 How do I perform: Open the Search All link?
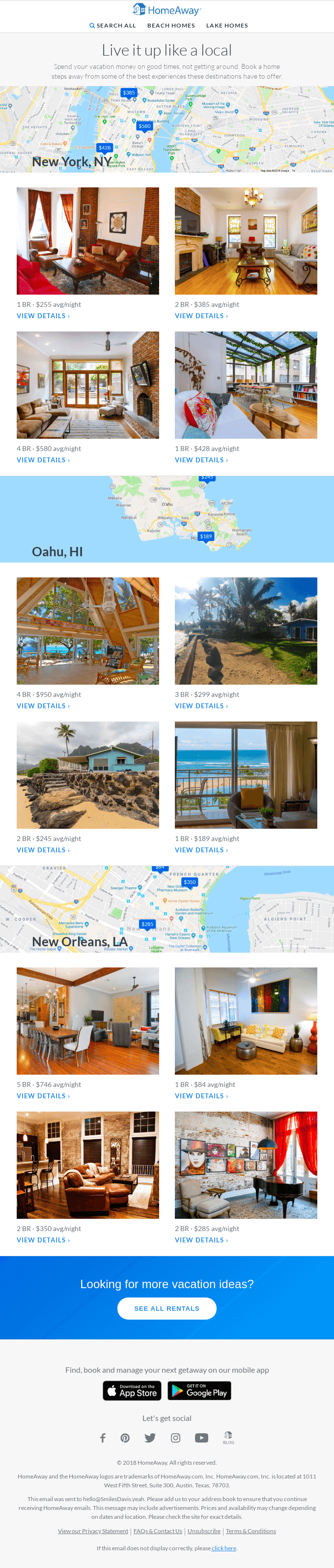point(113,26)
